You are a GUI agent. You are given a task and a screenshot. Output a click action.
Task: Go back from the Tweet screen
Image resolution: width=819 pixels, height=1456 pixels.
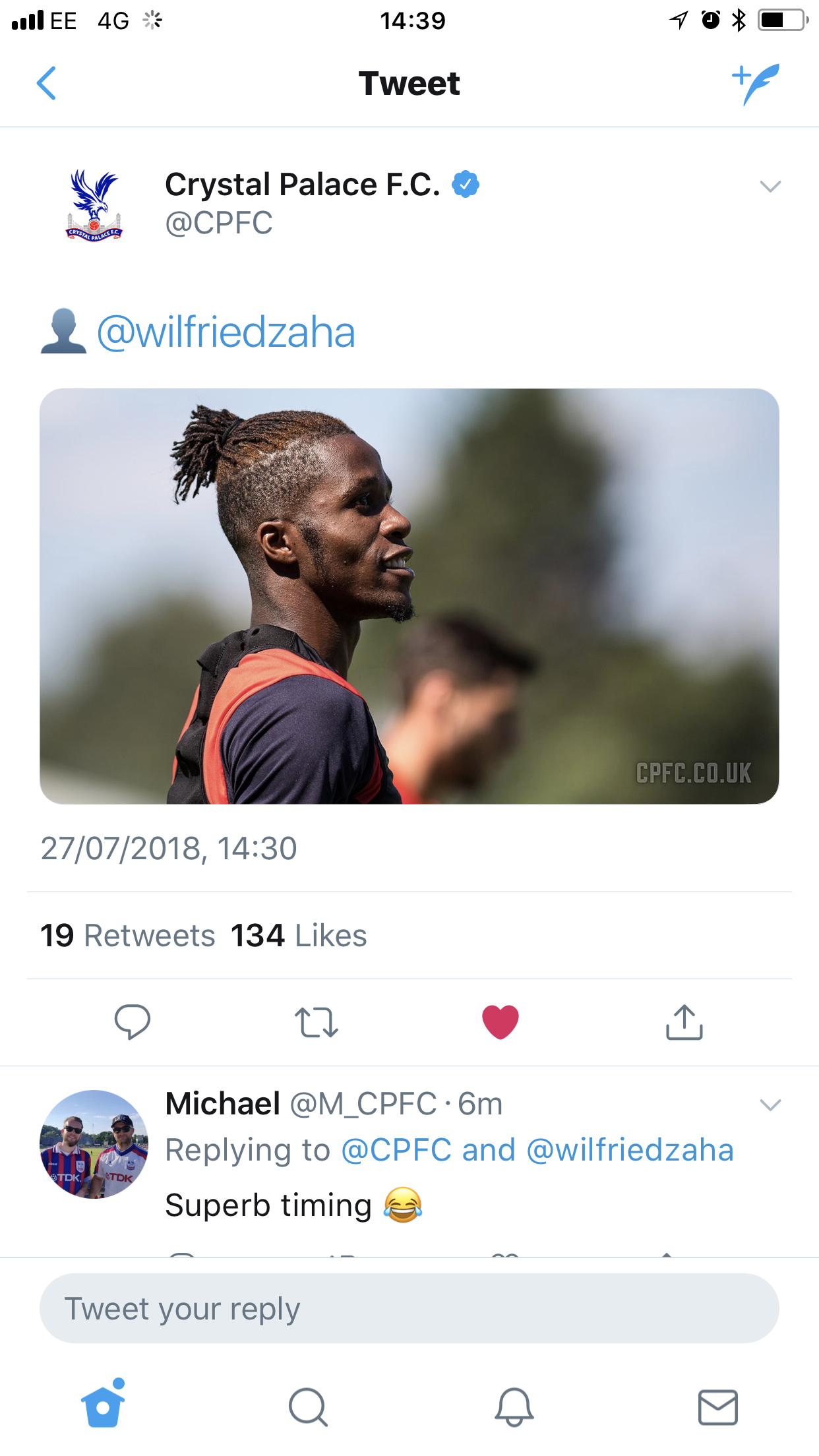46,84
